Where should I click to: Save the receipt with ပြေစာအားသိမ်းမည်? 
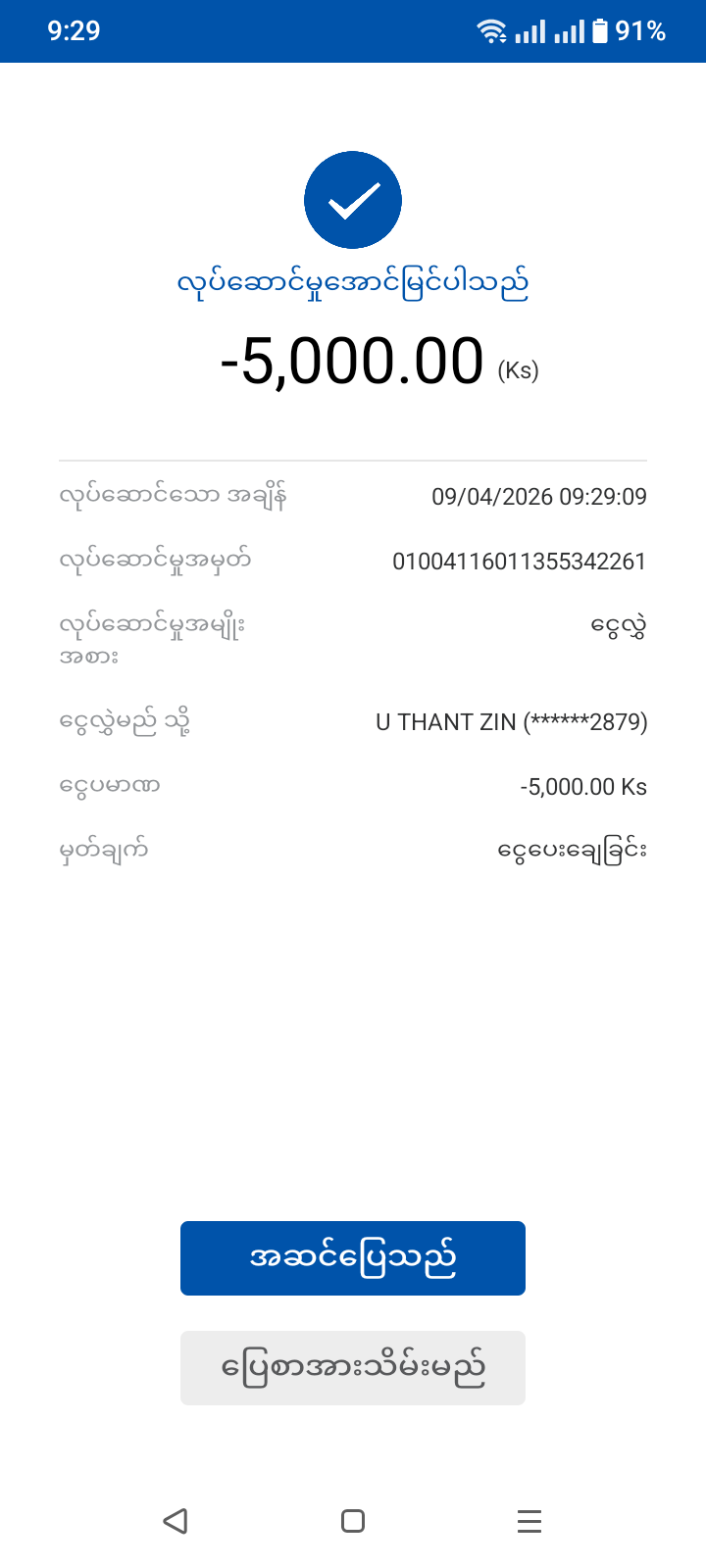353,1368
